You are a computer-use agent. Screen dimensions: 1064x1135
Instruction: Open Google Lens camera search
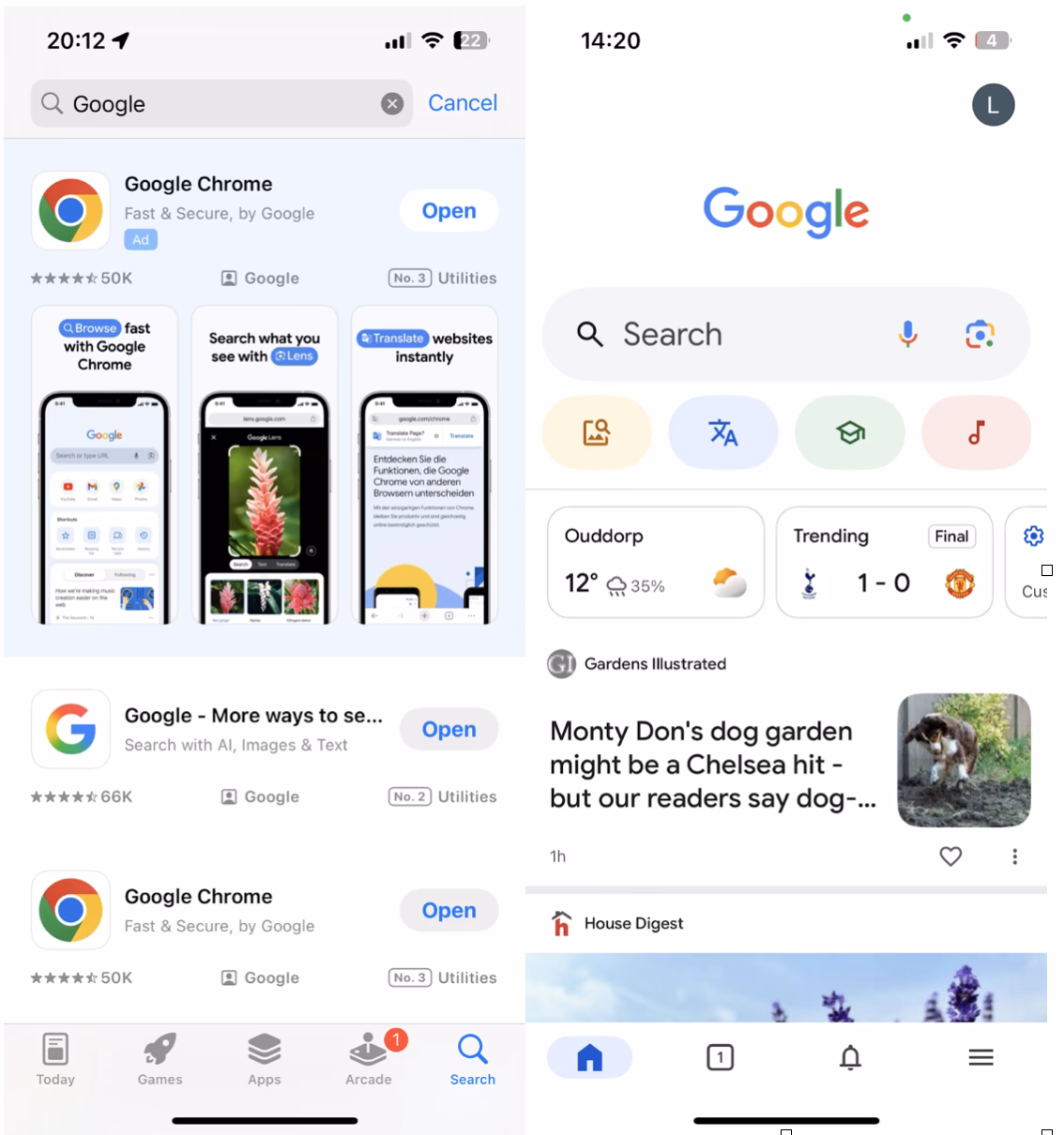pyautogui.click(x=980, y=334)
